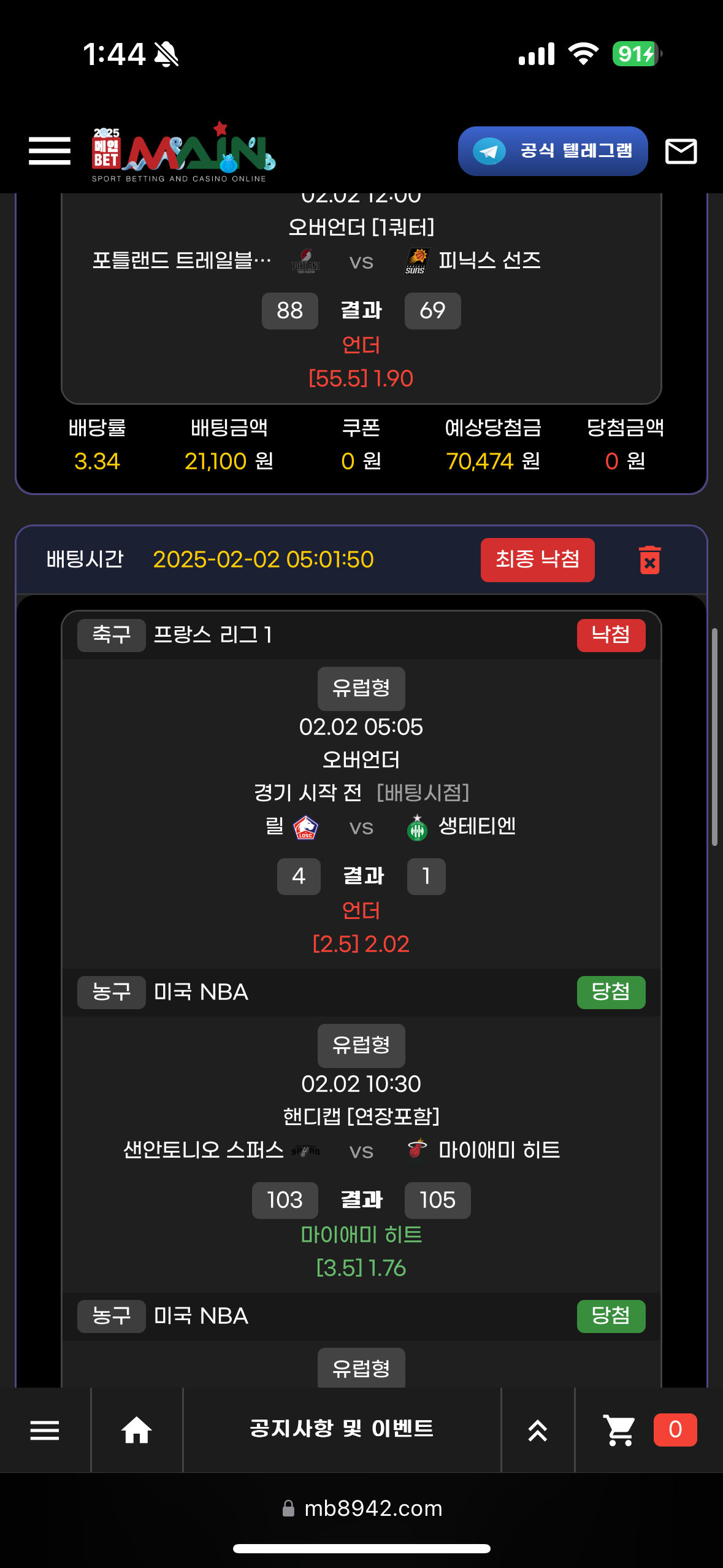Open the hamburger menu in the header
This screenshot has width=723, height=1568.
point(50,151)
